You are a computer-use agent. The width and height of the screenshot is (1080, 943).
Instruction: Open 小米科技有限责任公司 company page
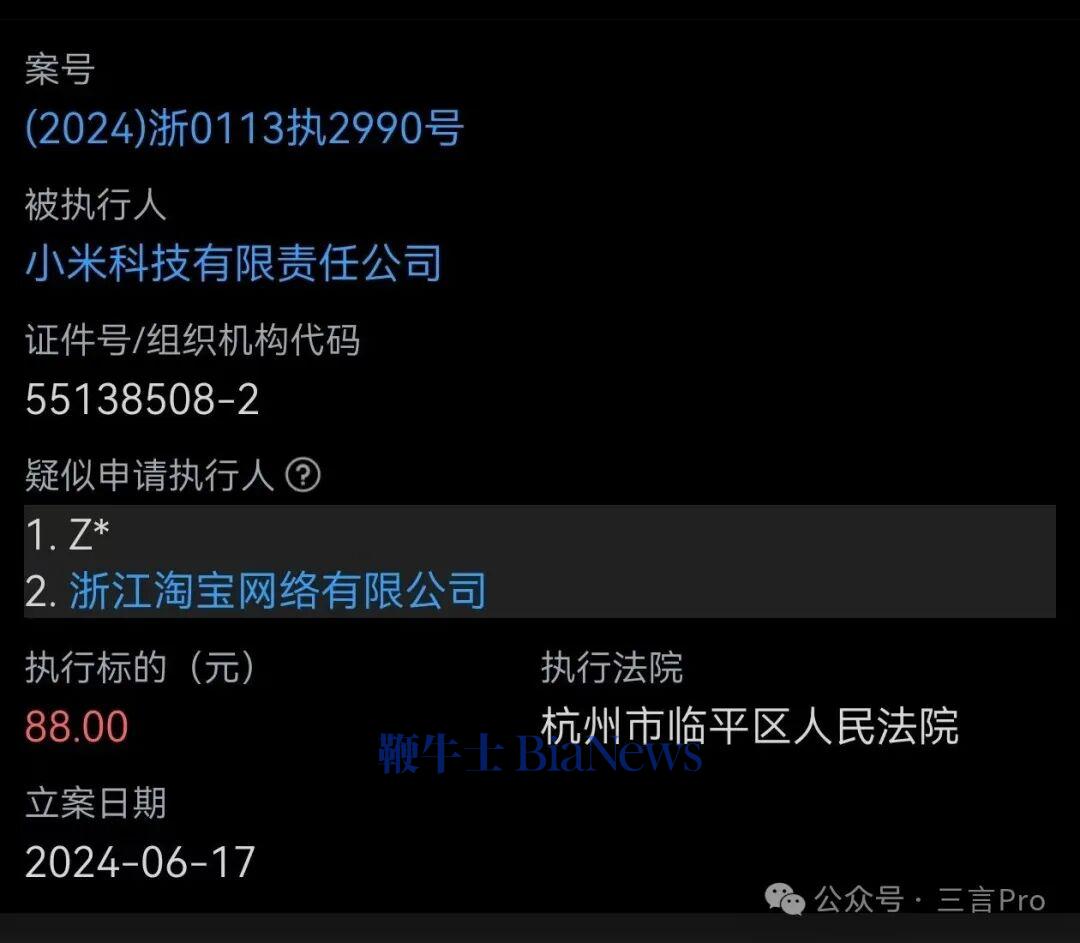pyautogui.click(x=233, y=264)
